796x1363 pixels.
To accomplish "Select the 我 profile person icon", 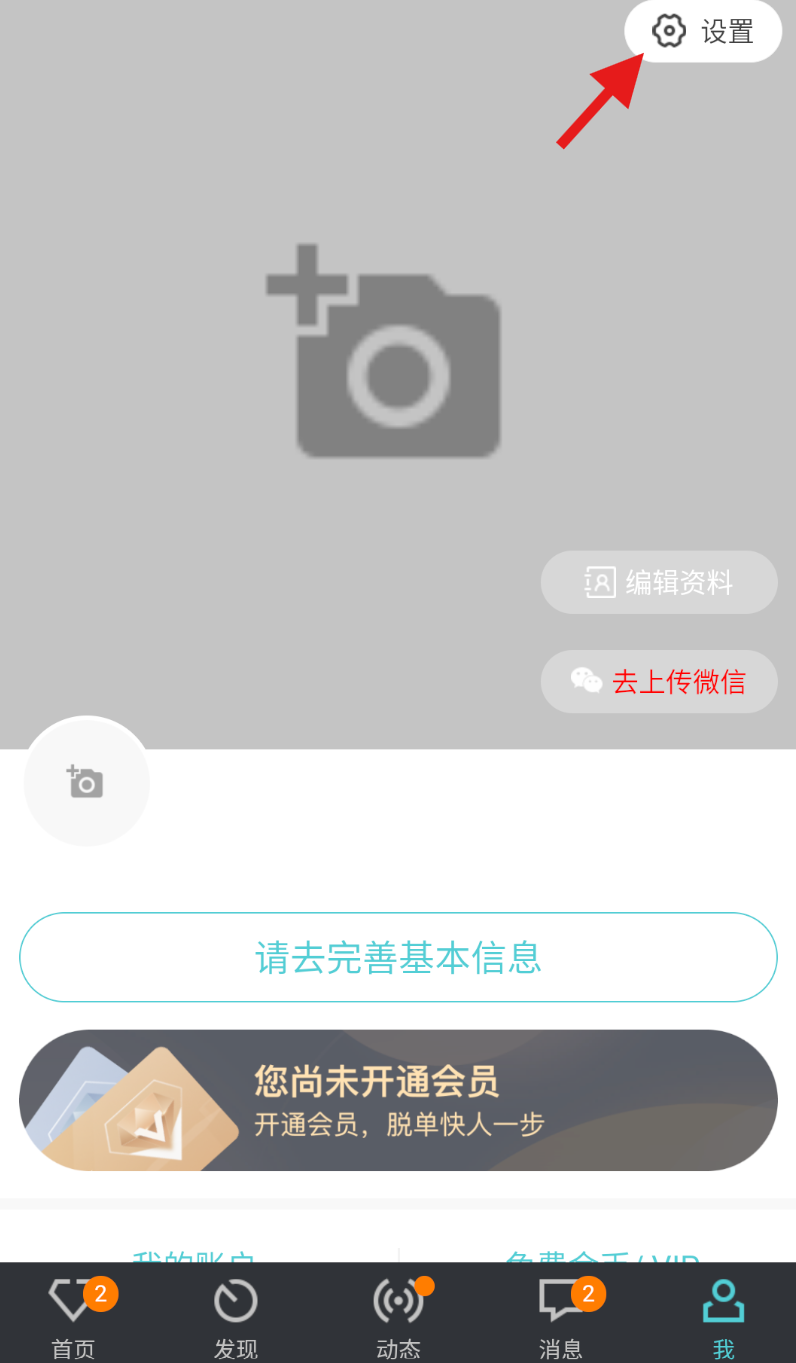I will 723,1300.
